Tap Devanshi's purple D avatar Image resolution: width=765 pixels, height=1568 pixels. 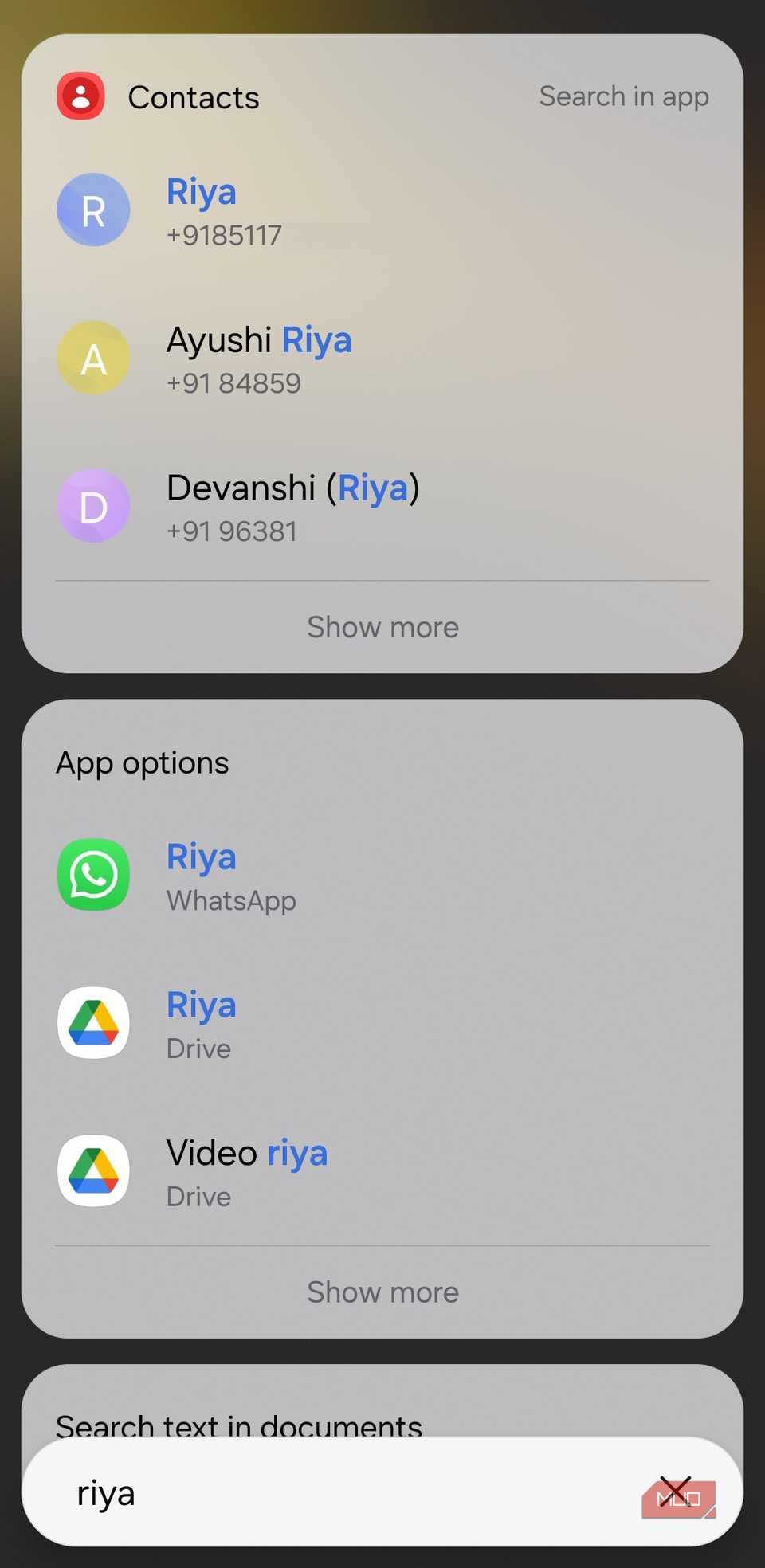[x=93, y=506]
